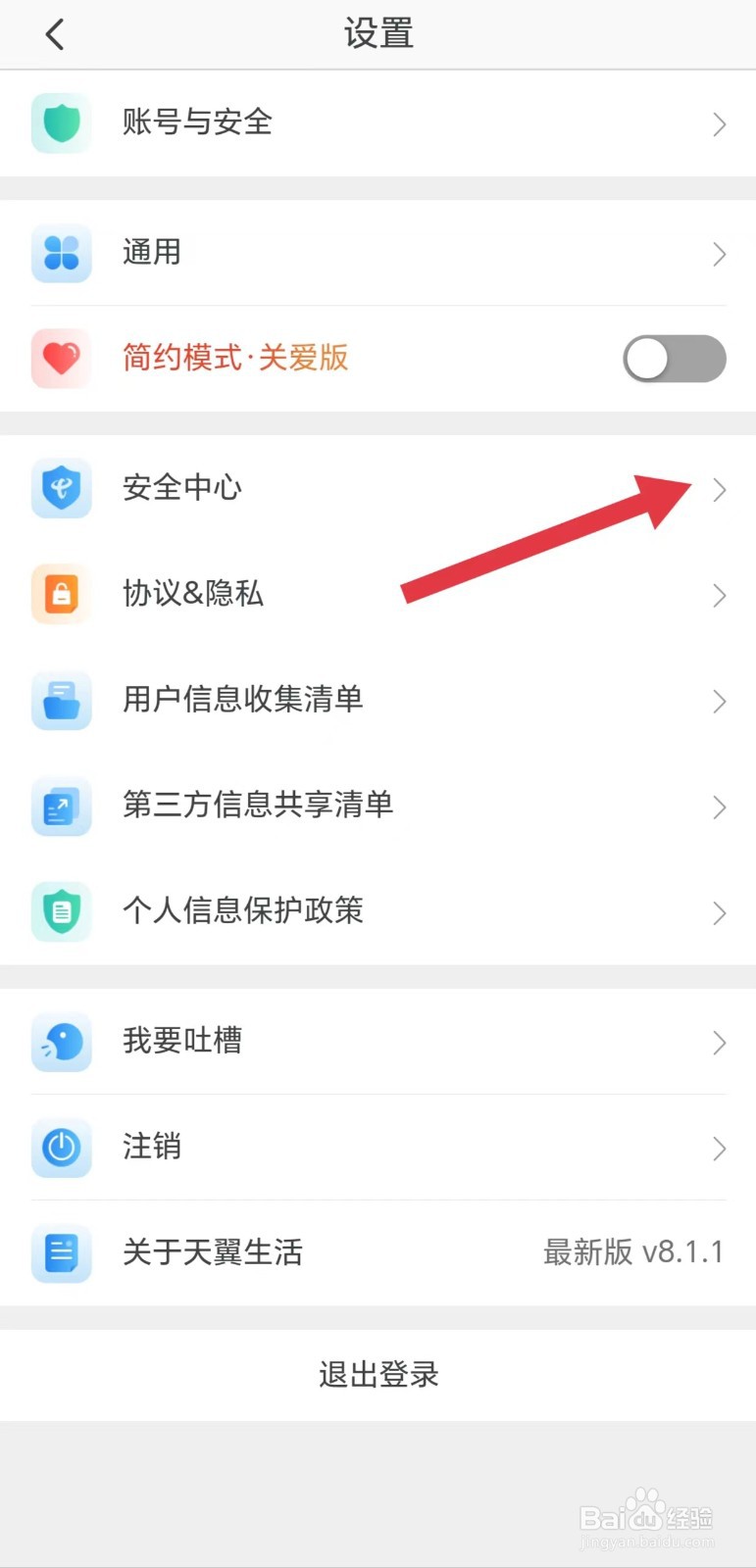Go back using the top-left arrow
This screenshot has height=1568, width=756.
(54, 32)
